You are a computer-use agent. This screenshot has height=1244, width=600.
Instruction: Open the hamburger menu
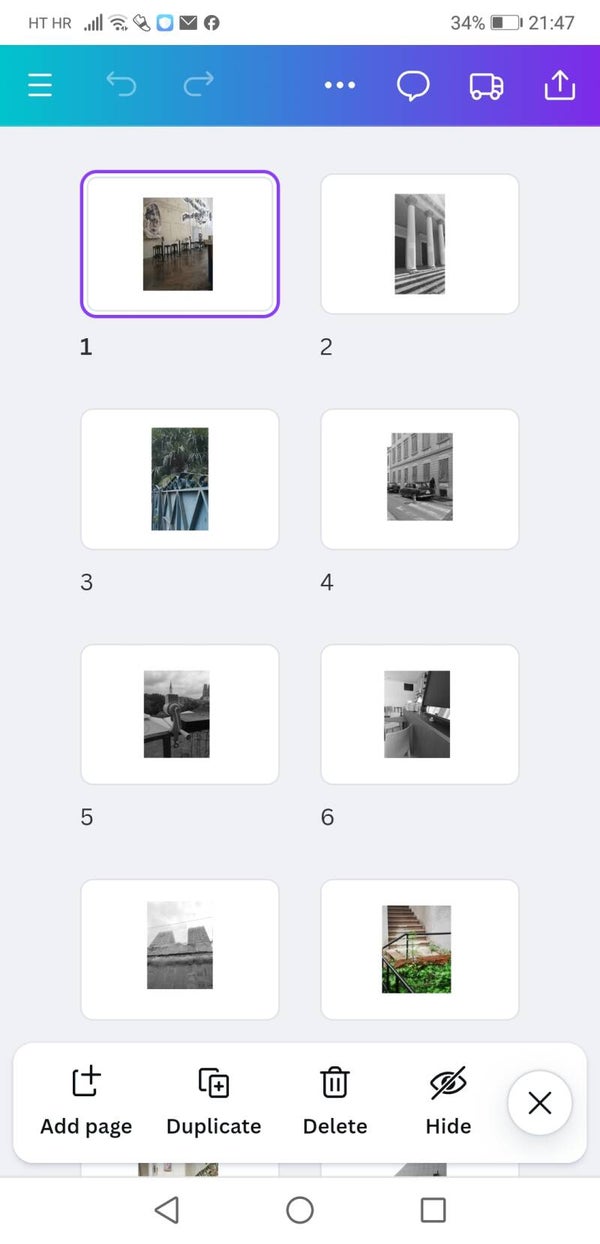(40, 85)
